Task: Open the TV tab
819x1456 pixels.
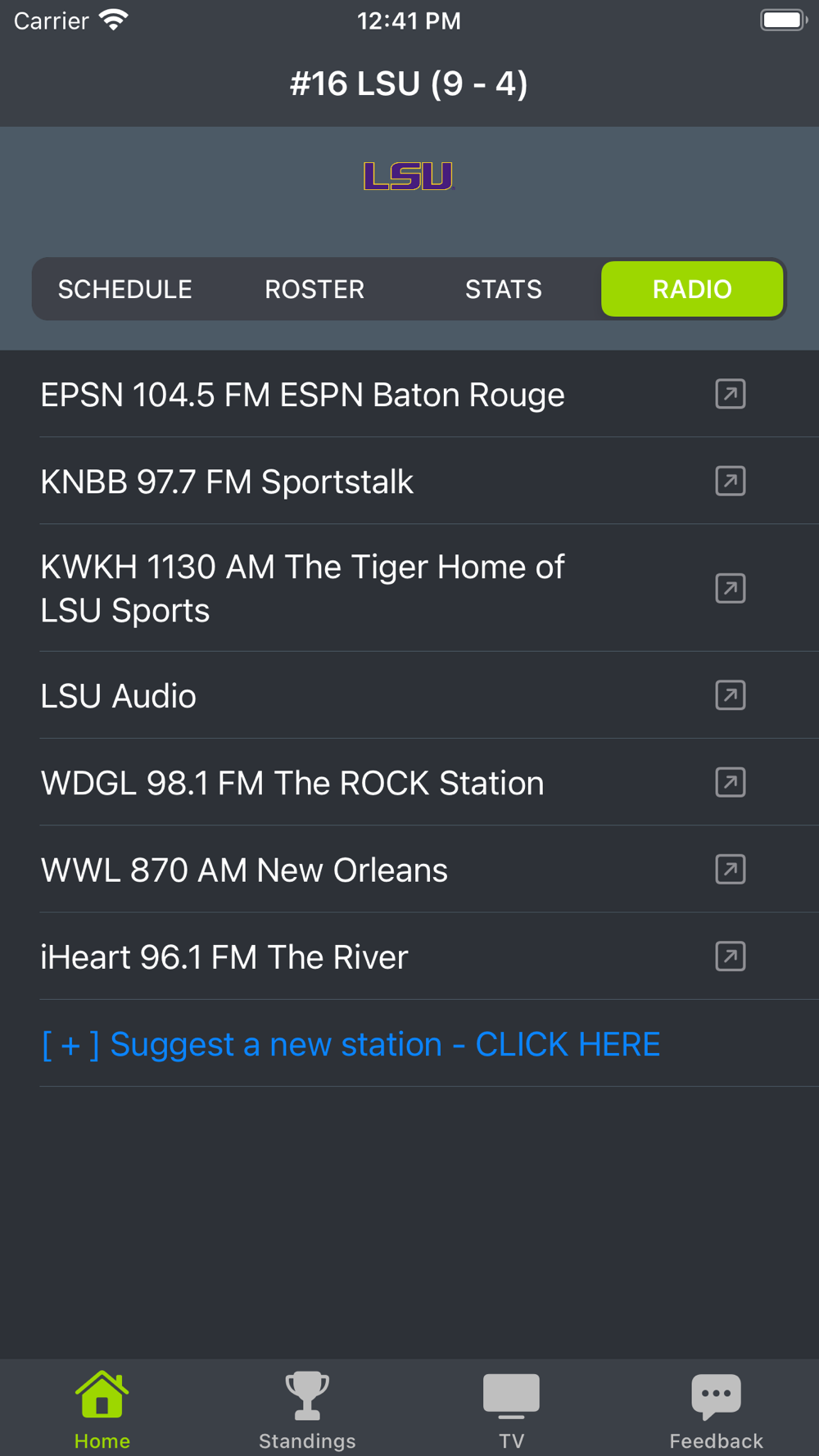Action: 511,1410
